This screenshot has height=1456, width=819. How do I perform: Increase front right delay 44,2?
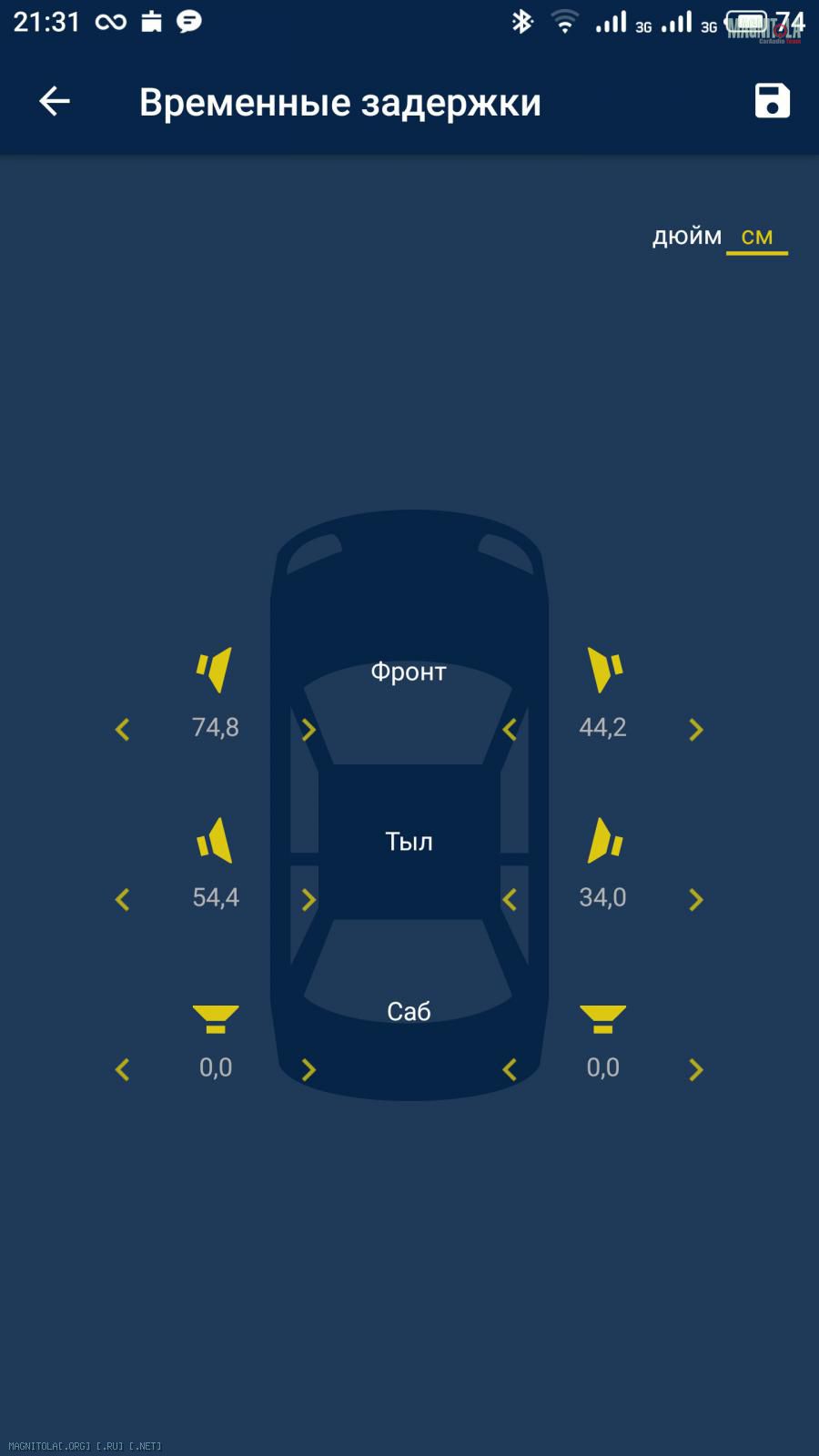[696, 729]
